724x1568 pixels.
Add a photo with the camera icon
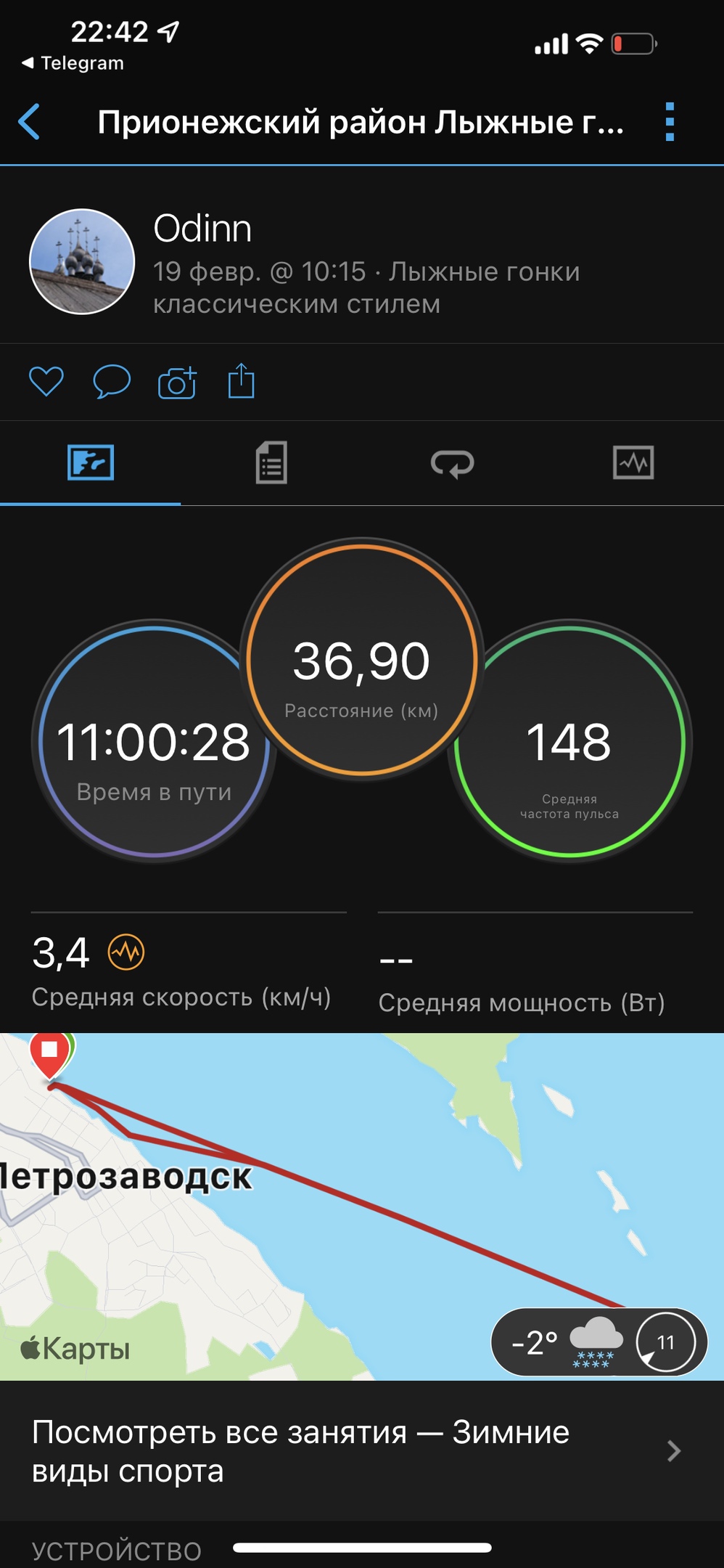[177, 382]
